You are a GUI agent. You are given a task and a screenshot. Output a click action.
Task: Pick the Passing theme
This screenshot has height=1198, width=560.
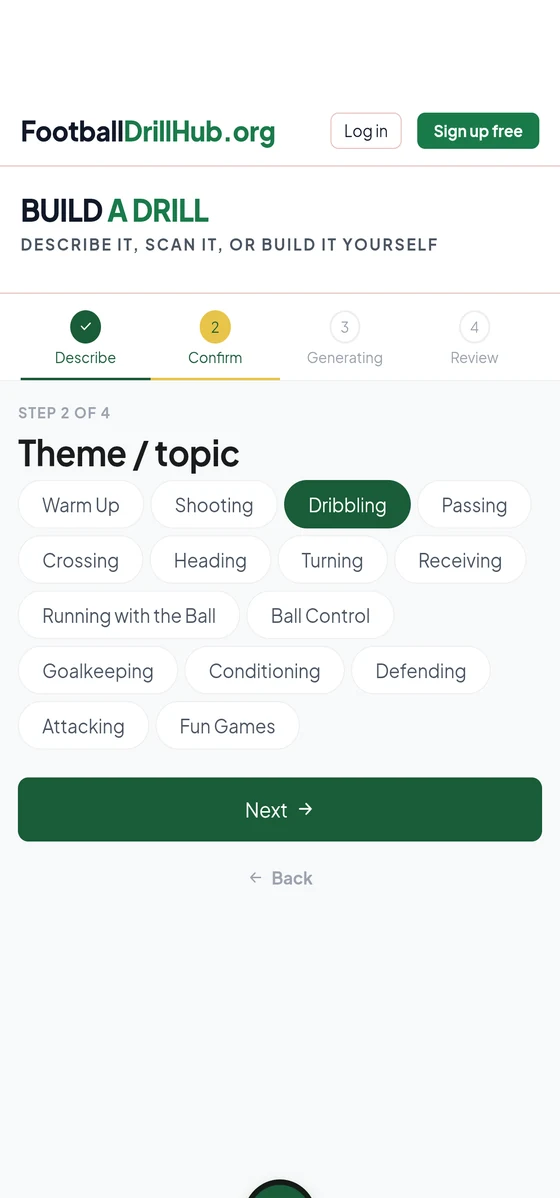click(x=474, y=504)
